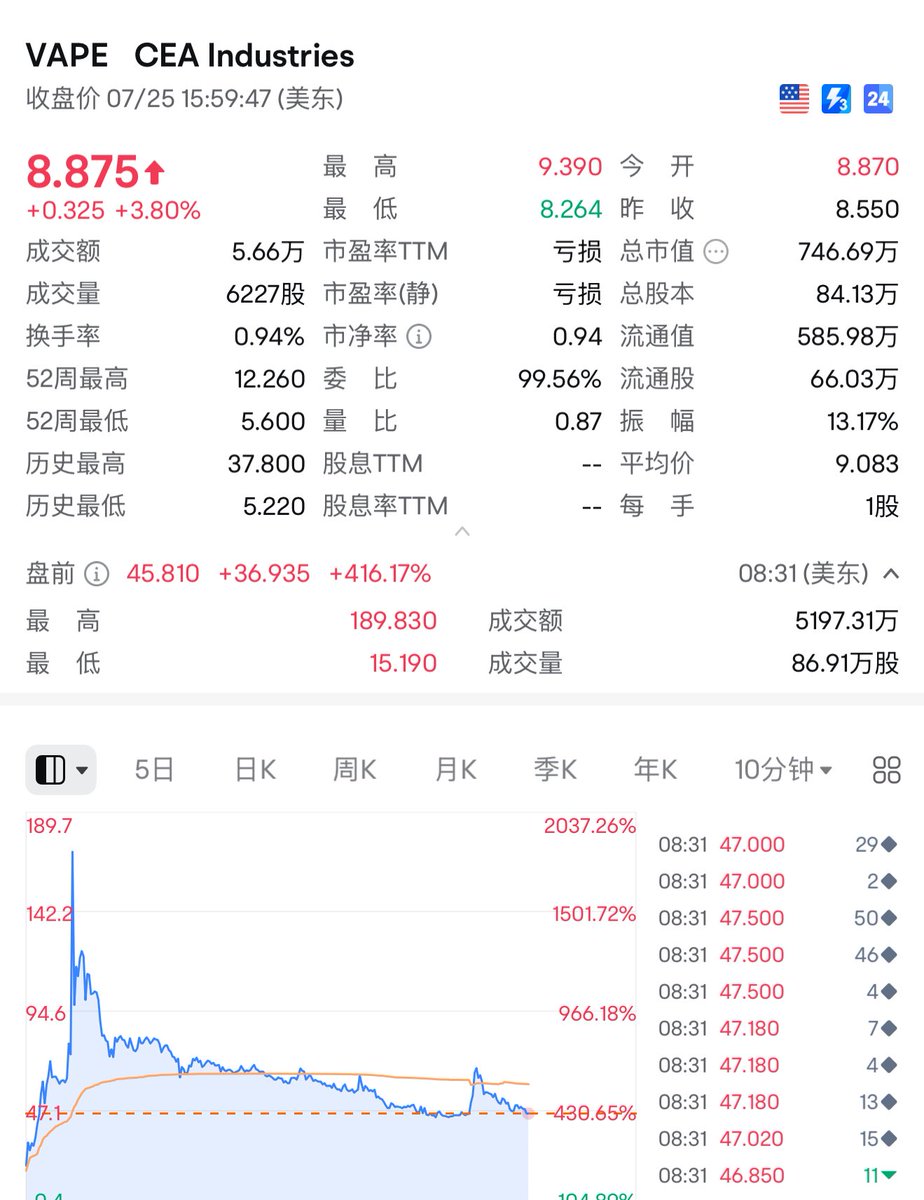Show info about 市净率

[x=419, y=337]
